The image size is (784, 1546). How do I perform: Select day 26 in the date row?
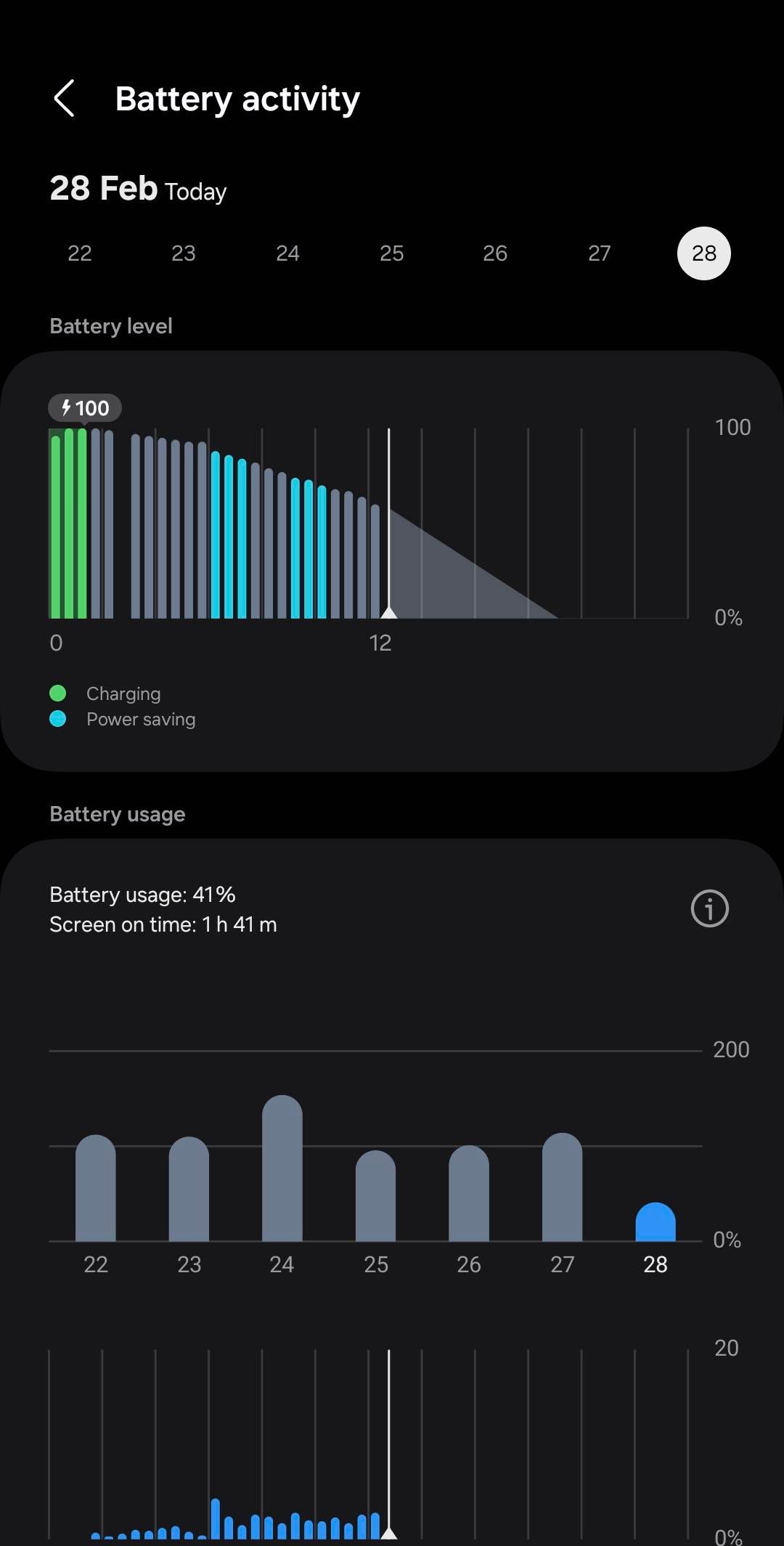[x=495, y=253]
